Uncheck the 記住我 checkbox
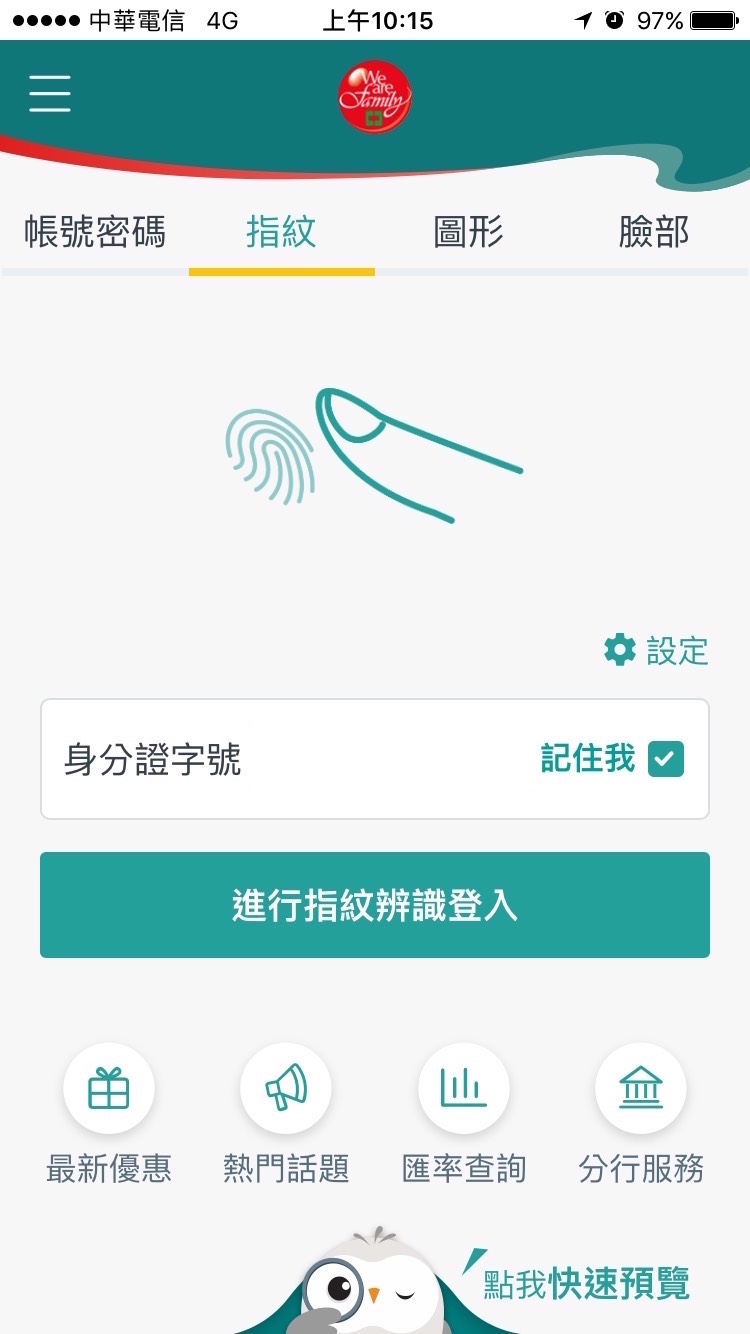The image size is (750, 1334). (x=666, y=760)
